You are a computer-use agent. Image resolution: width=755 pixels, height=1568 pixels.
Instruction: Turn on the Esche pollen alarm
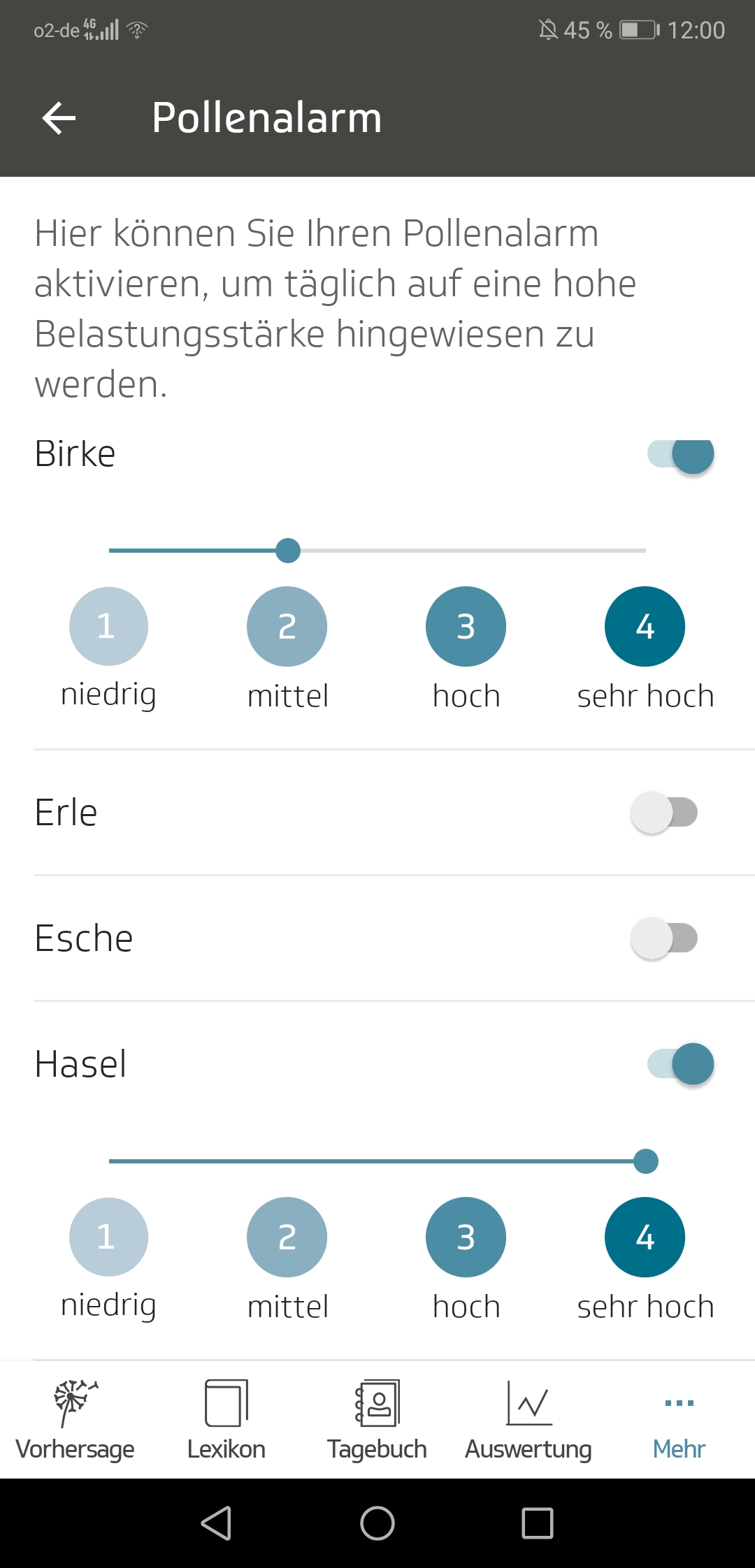tap(664, 938)
